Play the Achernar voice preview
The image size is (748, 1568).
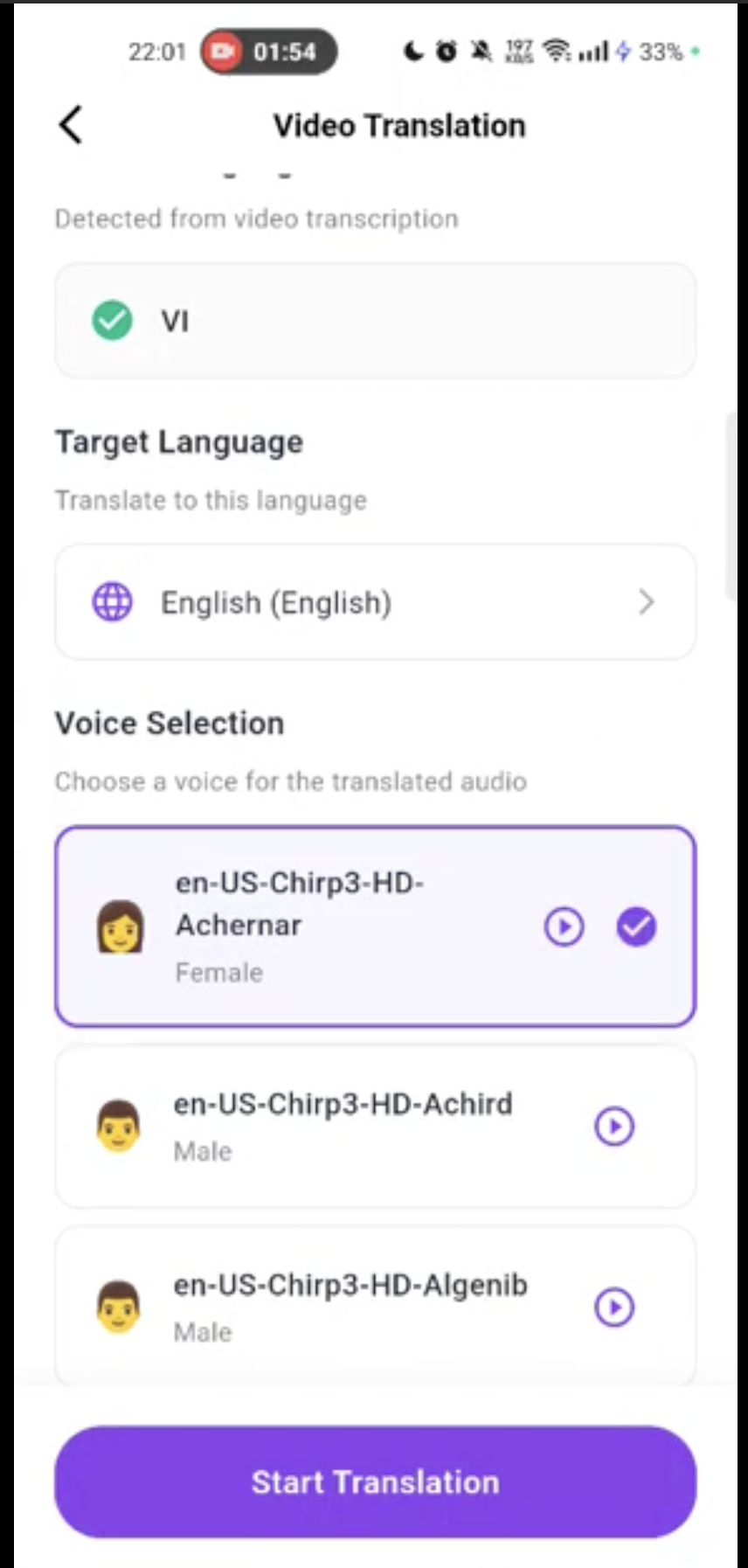point(564,926)
